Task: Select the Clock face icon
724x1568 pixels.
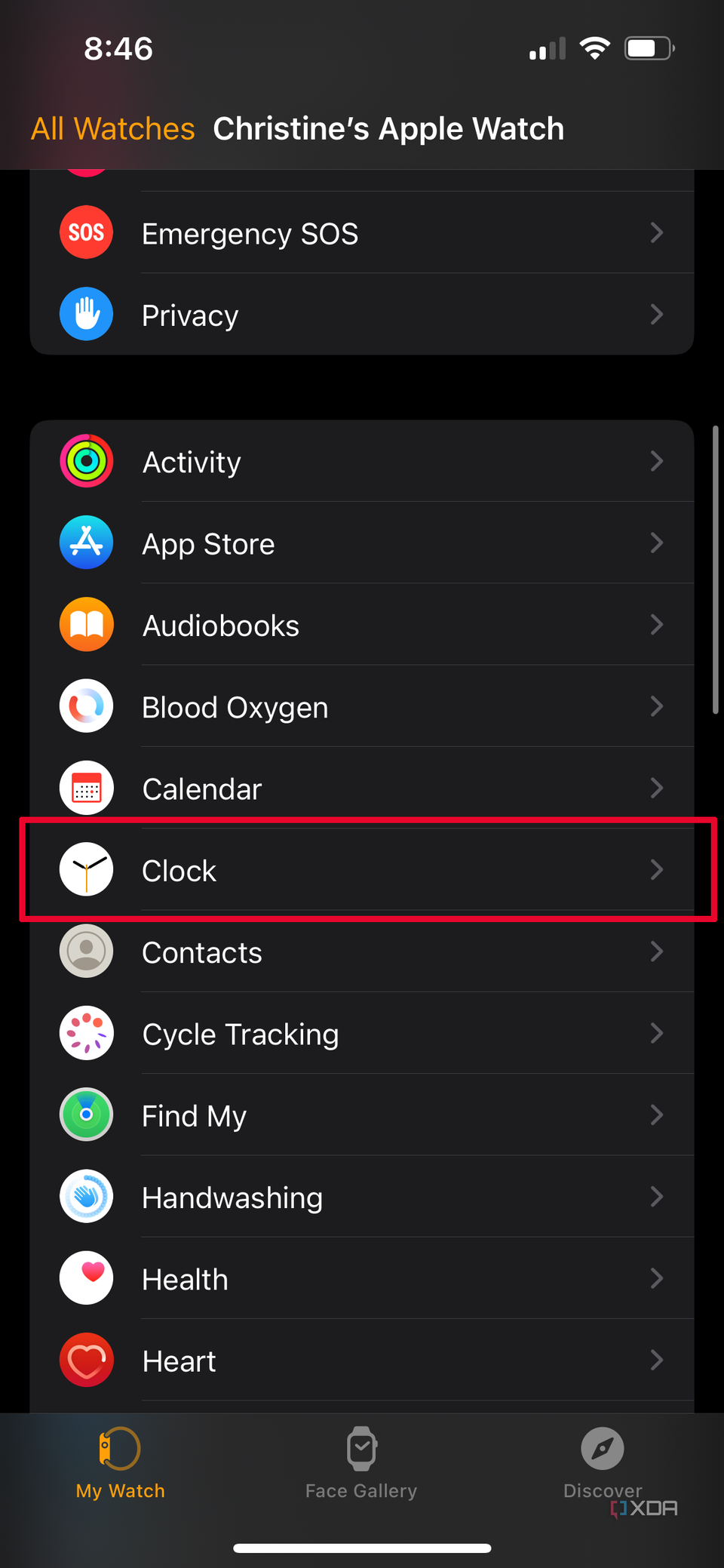Action: click(86, 869)
